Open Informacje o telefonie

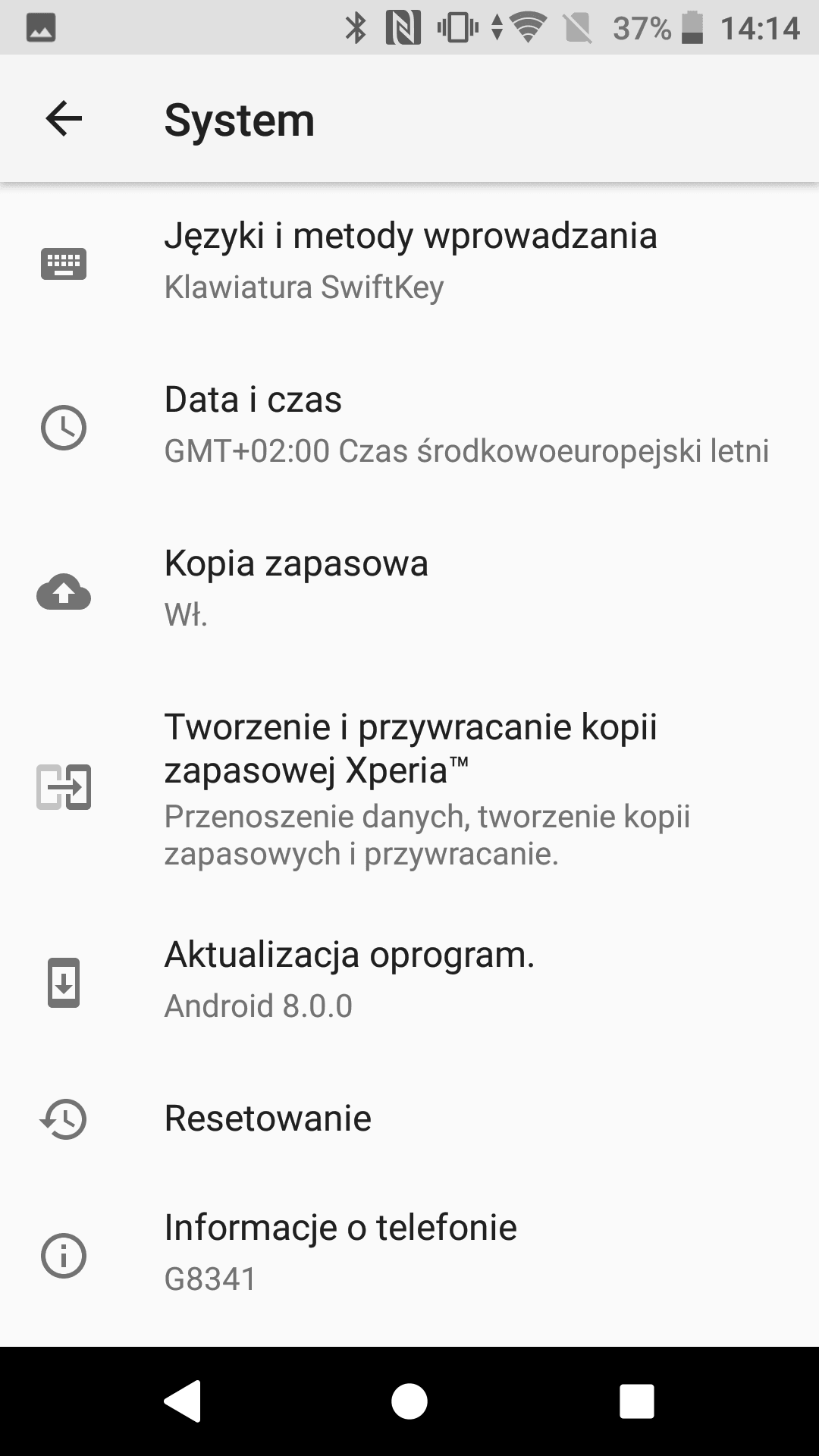pyautogui.click(x=409, y=1254)
